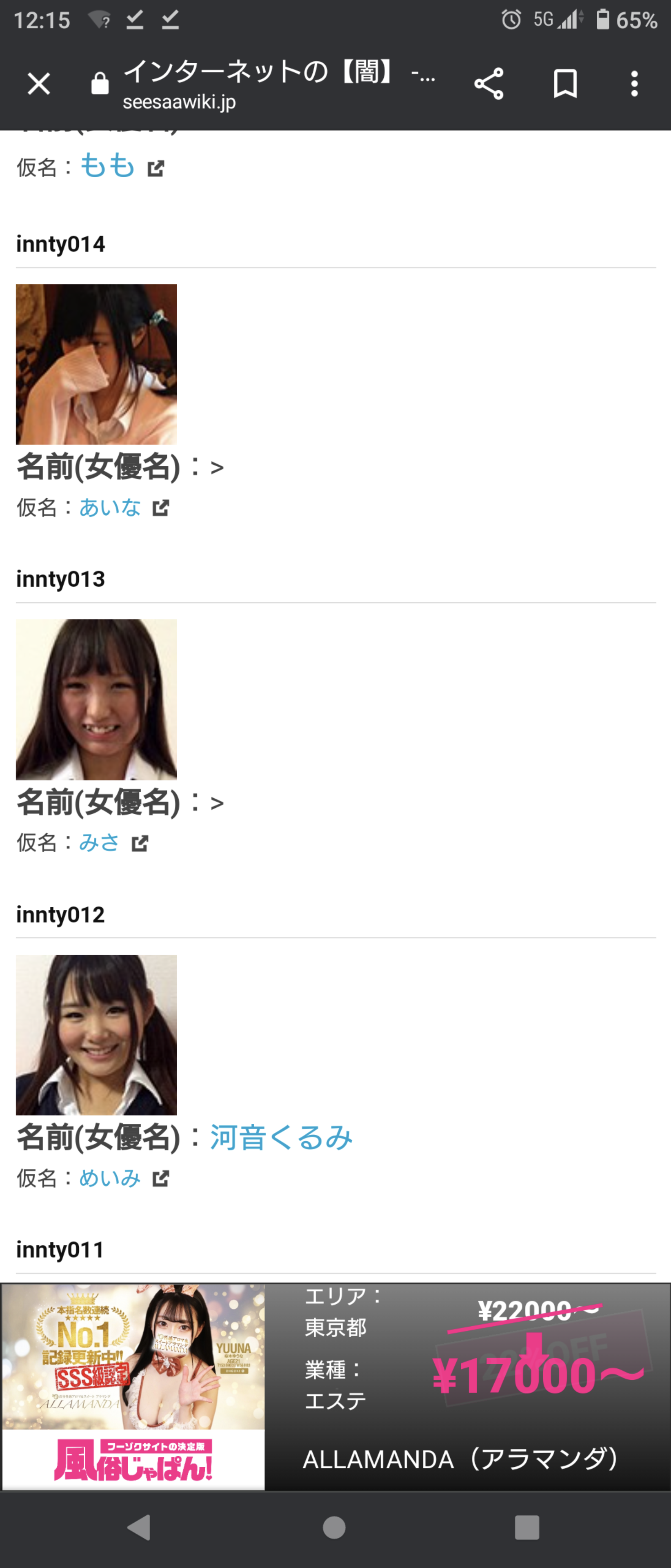Viewport: 671px width, 1568px height.
Task: Open the あいな link
Action: 110,507
